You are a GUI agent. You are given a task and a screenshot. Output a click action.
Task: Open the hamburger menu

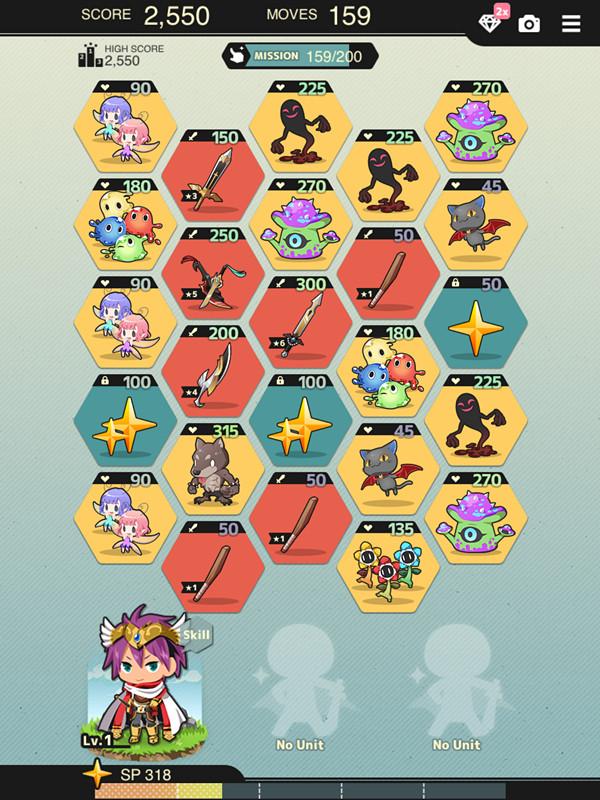[571, 24]
